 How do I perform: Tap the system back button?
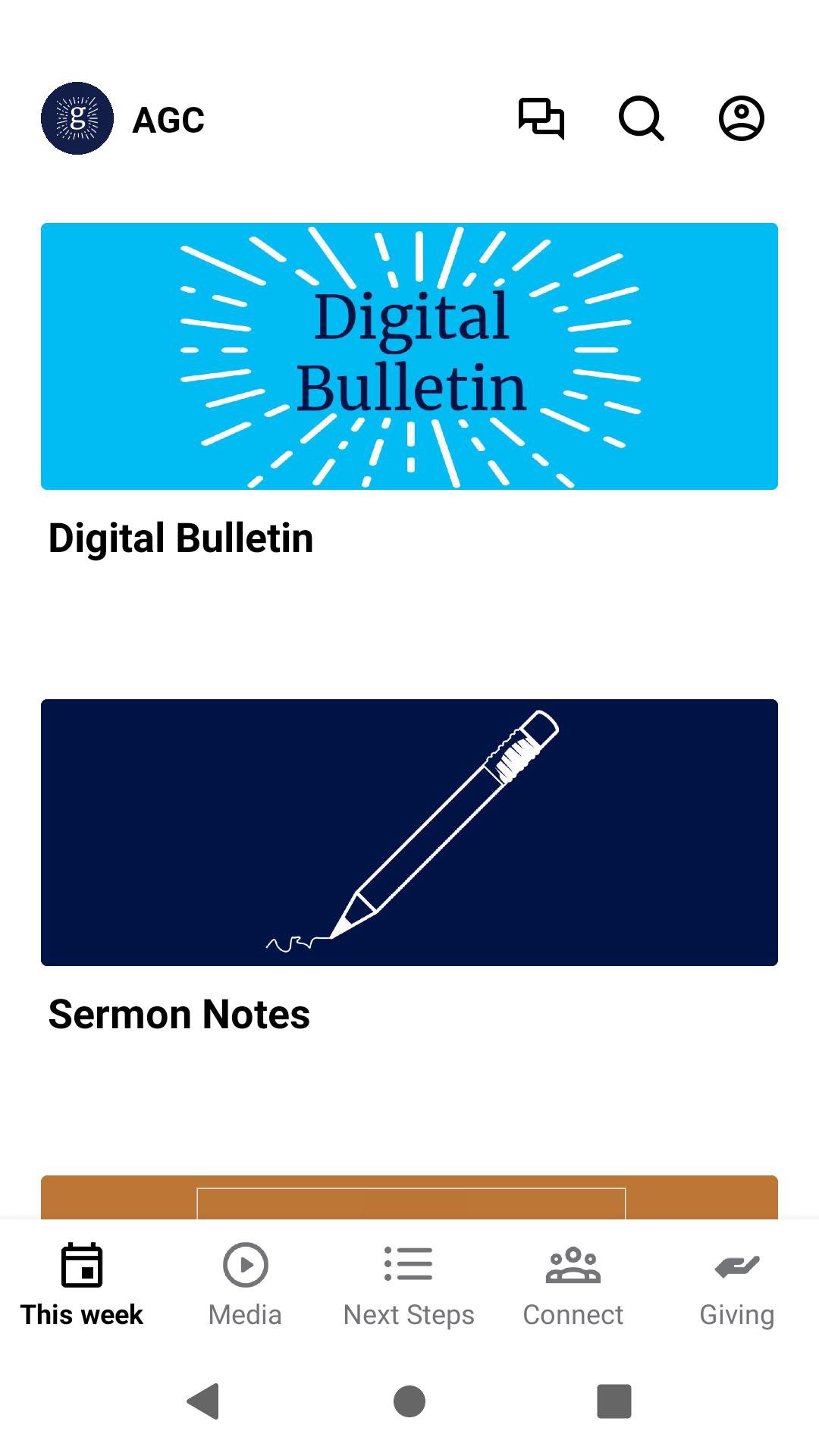click(x=203, y=1401)
